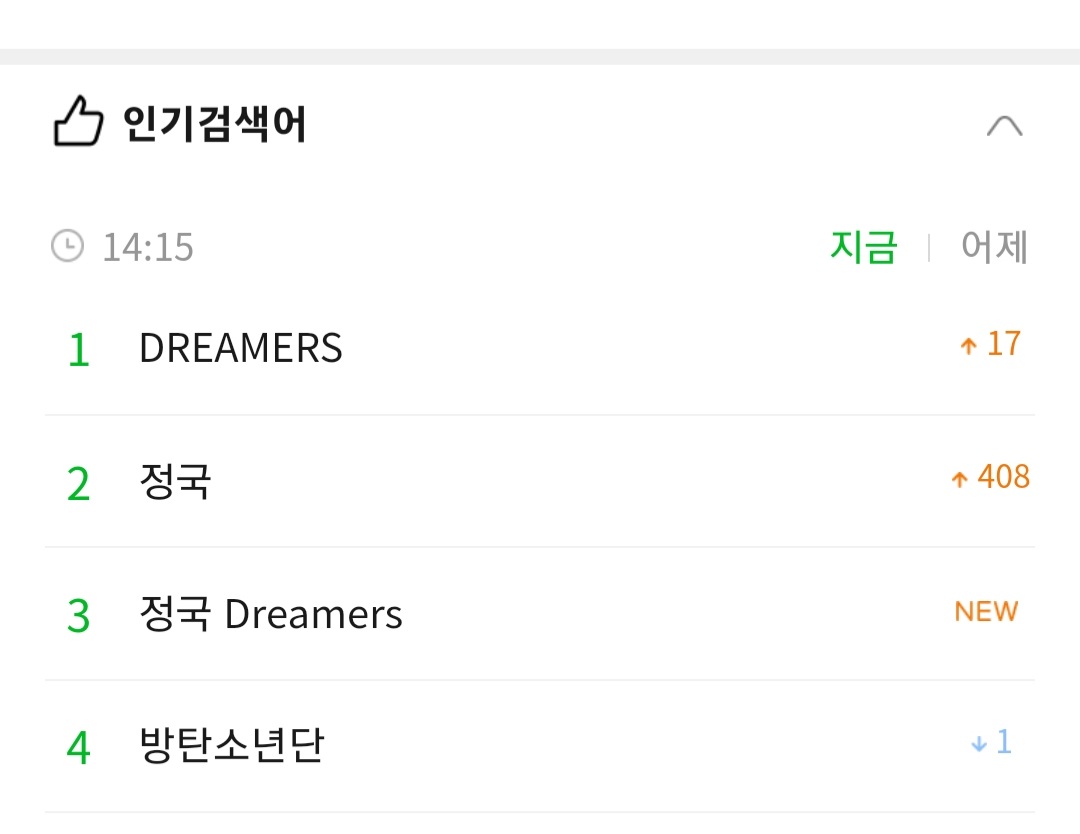The height and width of the screenshot is (834, 1080).
Task: Open the DREAMERS search term
Action: pos(241,349)
